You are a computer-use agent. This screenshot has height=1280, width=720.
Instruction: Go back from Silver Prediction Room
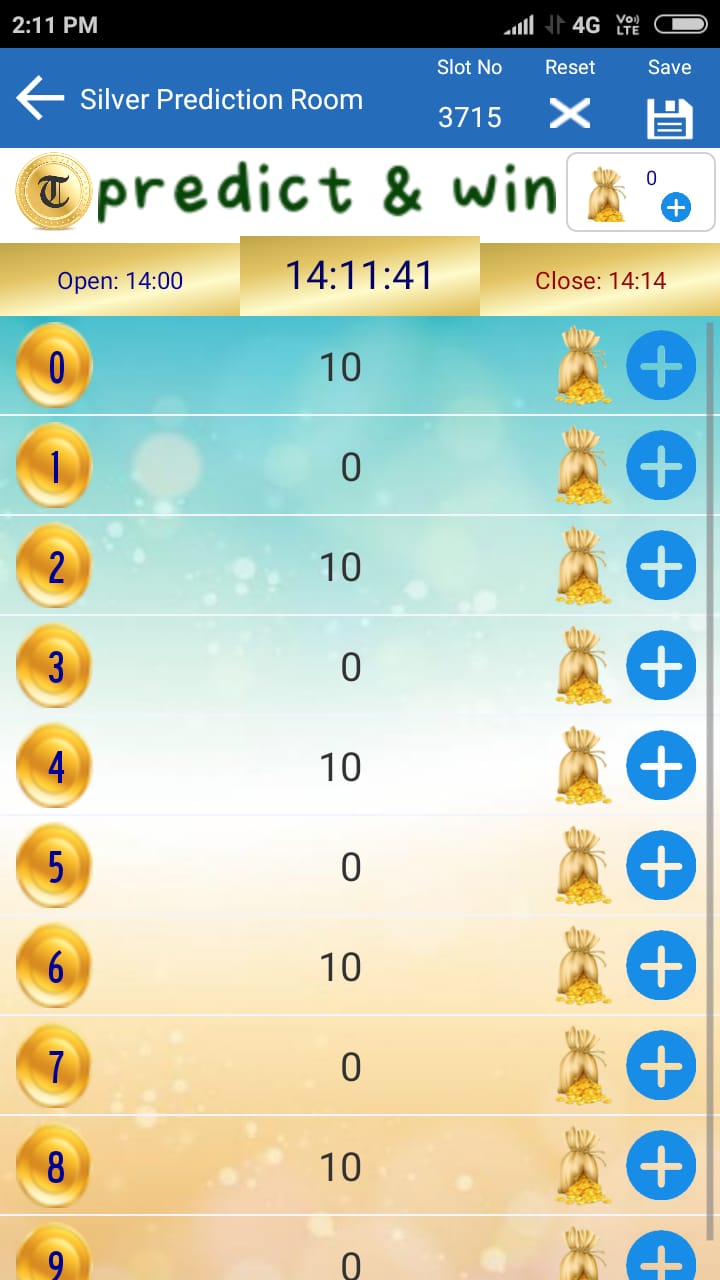point(40,99)
